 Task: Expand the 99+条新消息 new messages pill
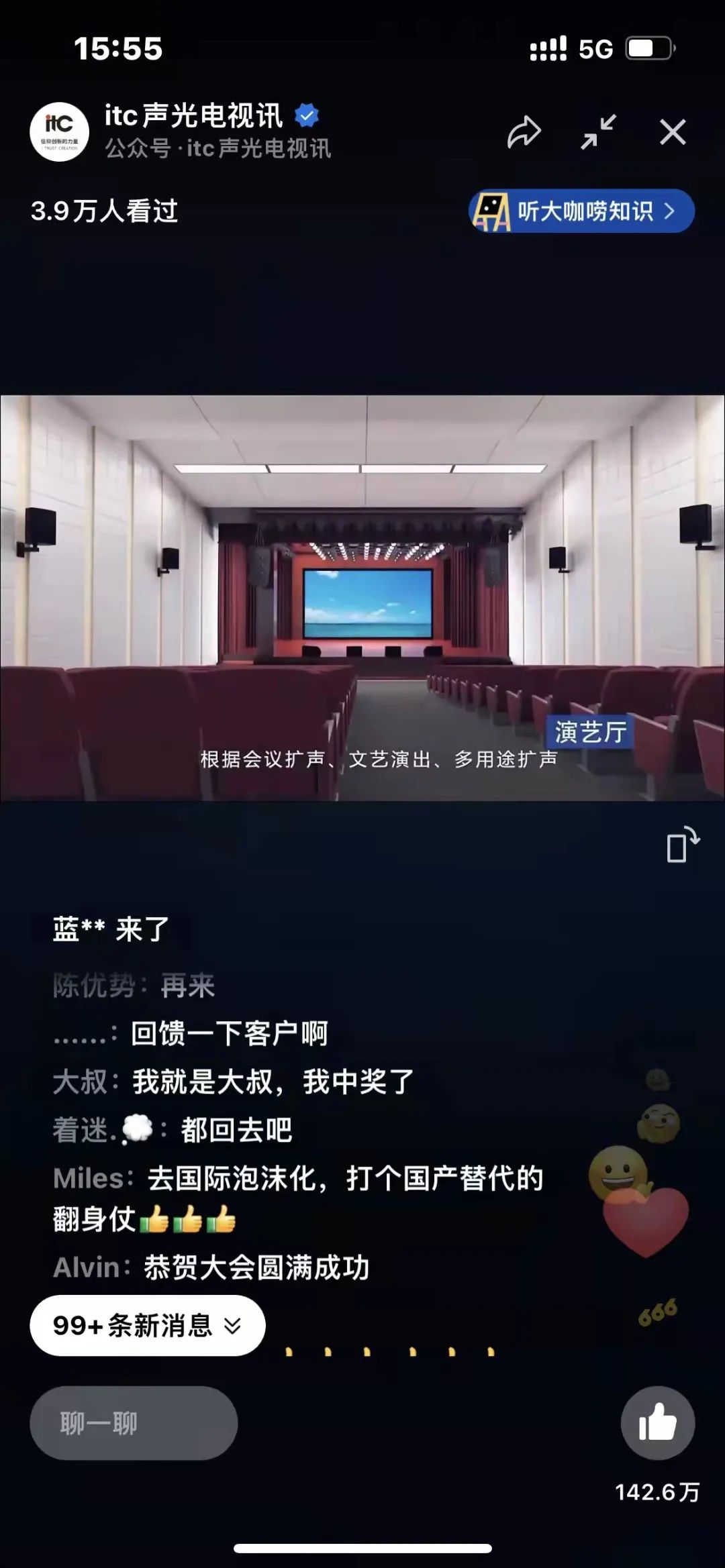(148, 1325)
